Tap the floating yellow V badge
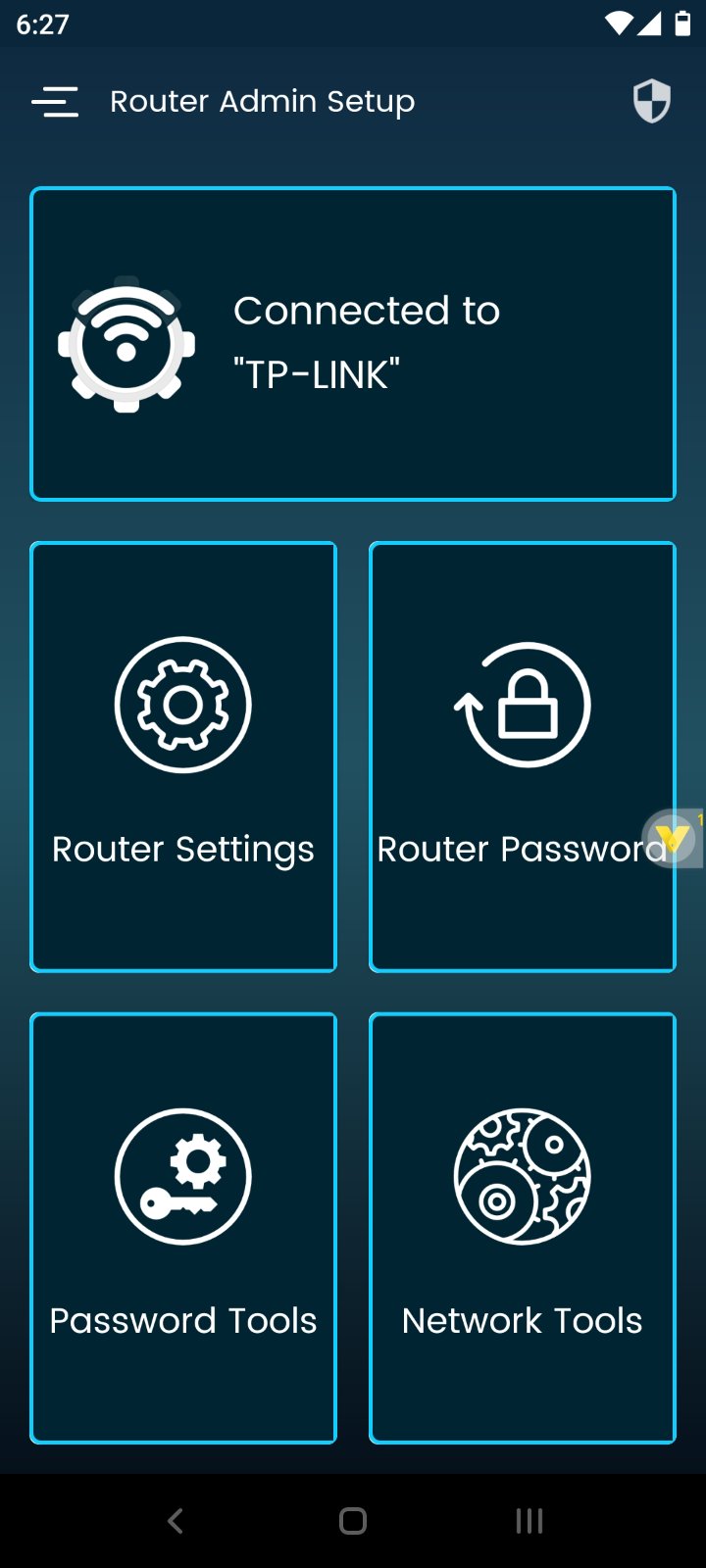The height and width of the screenshot is (1568, 706). click(674, 838)
